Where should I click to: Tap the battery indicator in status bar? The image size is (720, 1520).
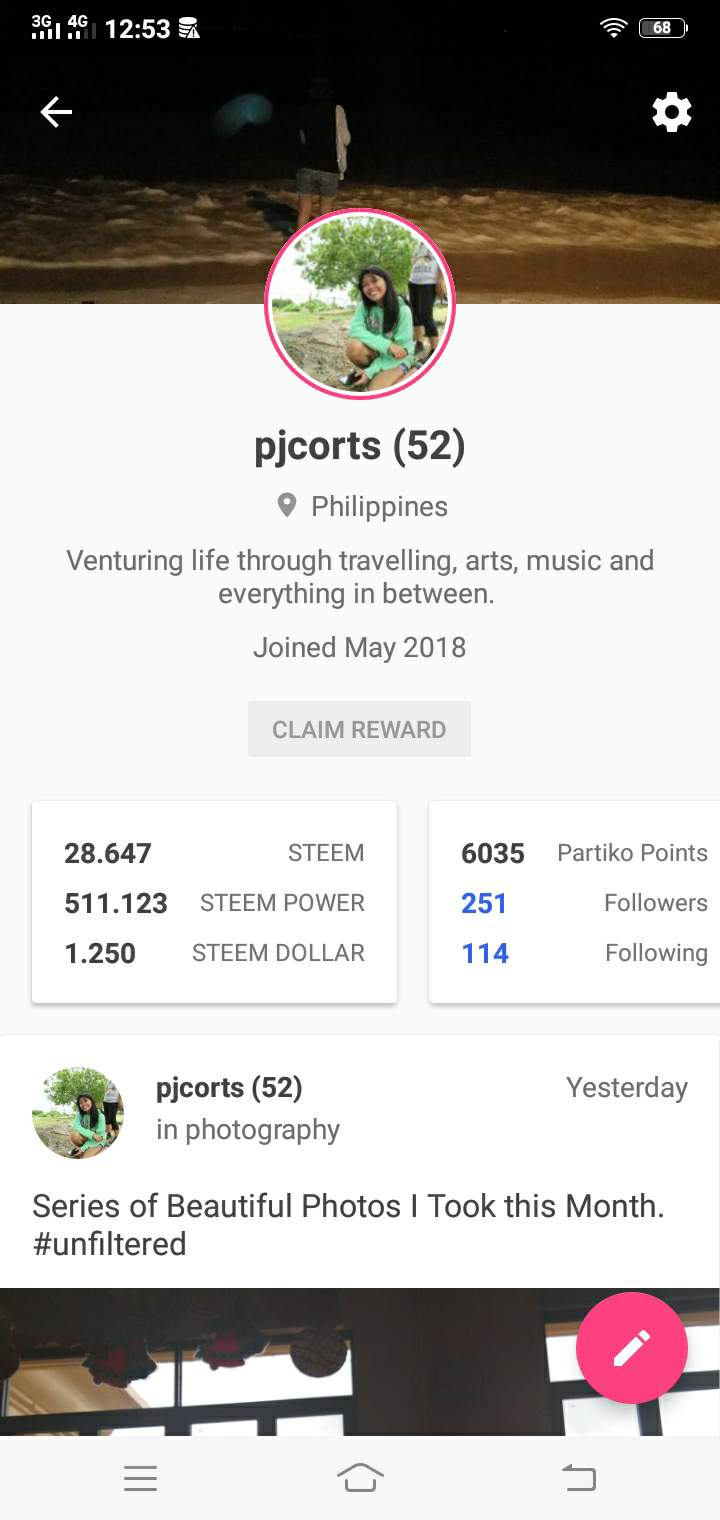pos(661,27)
